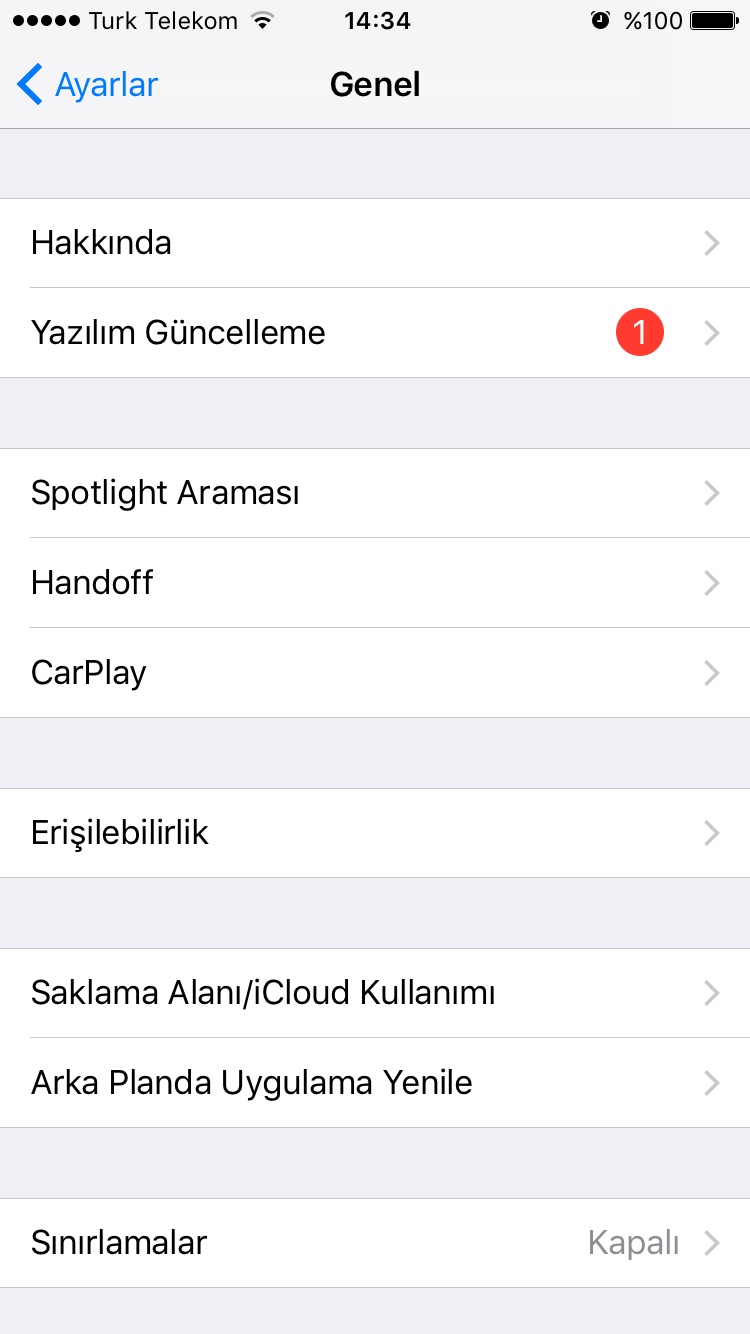
Task: Open Arka Planda Uygulama Yenile
Action: point(375,1083)
